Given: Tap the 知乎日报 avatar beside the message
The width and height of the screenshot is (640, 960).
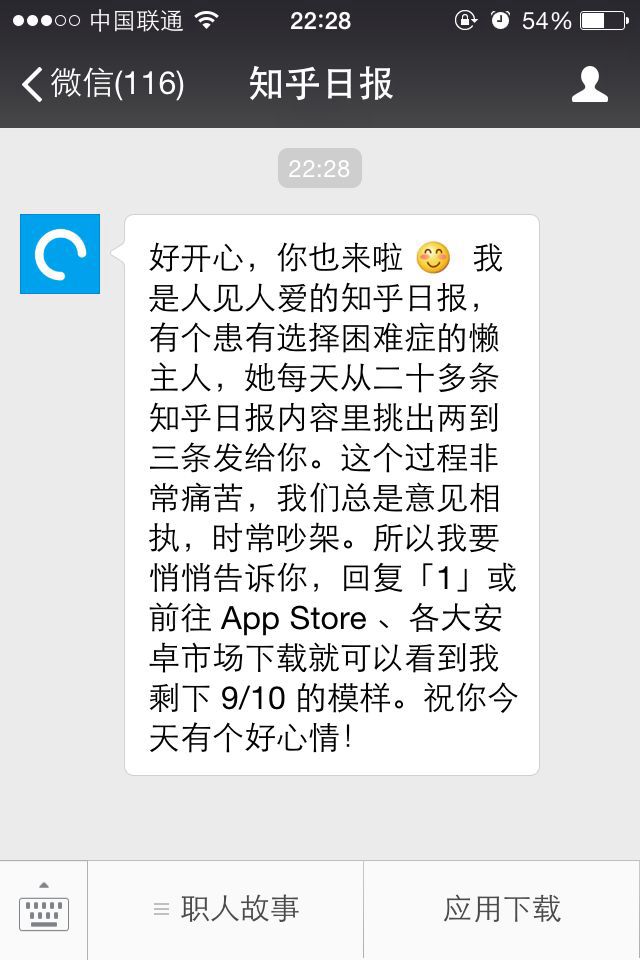Looking at the screenshot, I should (x=60, y=254).
